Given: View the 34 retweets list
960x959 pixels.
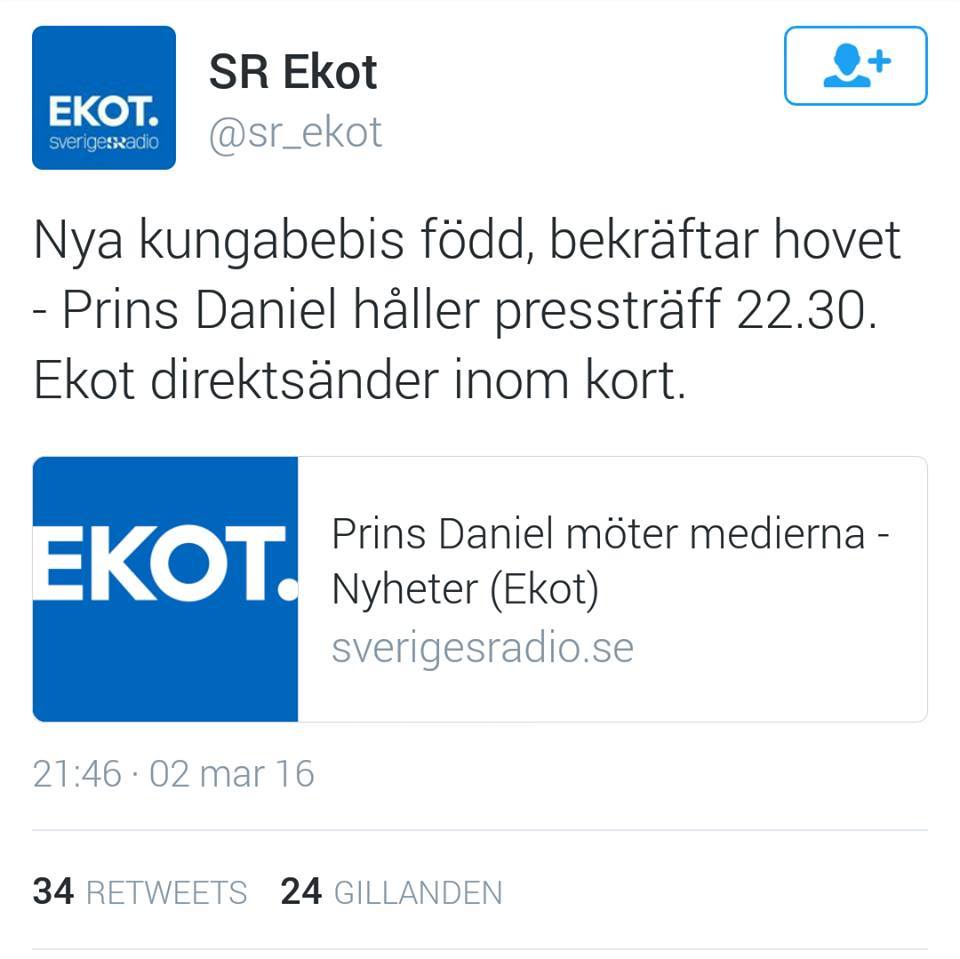Looking at the screenshot, I should tap(140, 892).
